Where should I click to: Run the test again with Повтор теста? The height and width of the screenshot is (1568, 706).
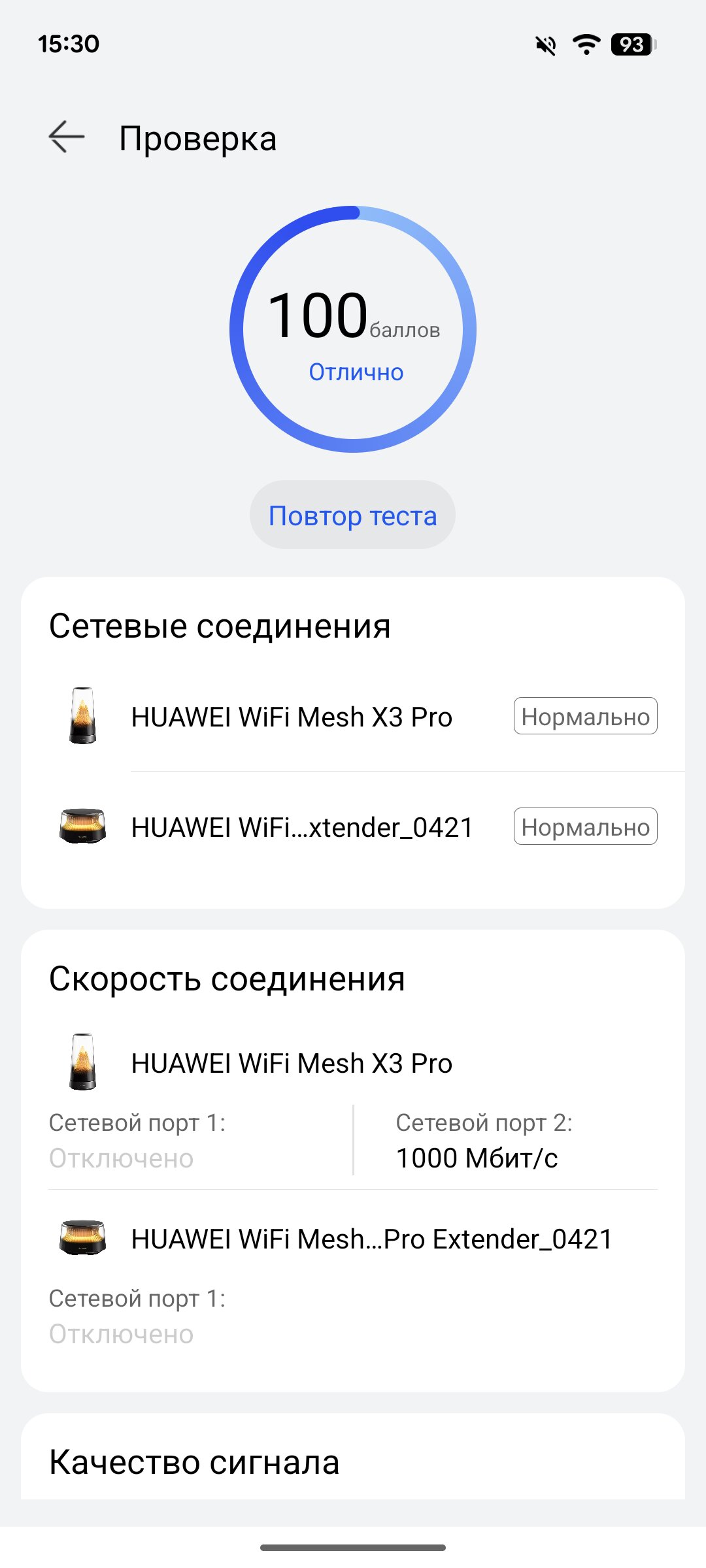tap(352, 515)
